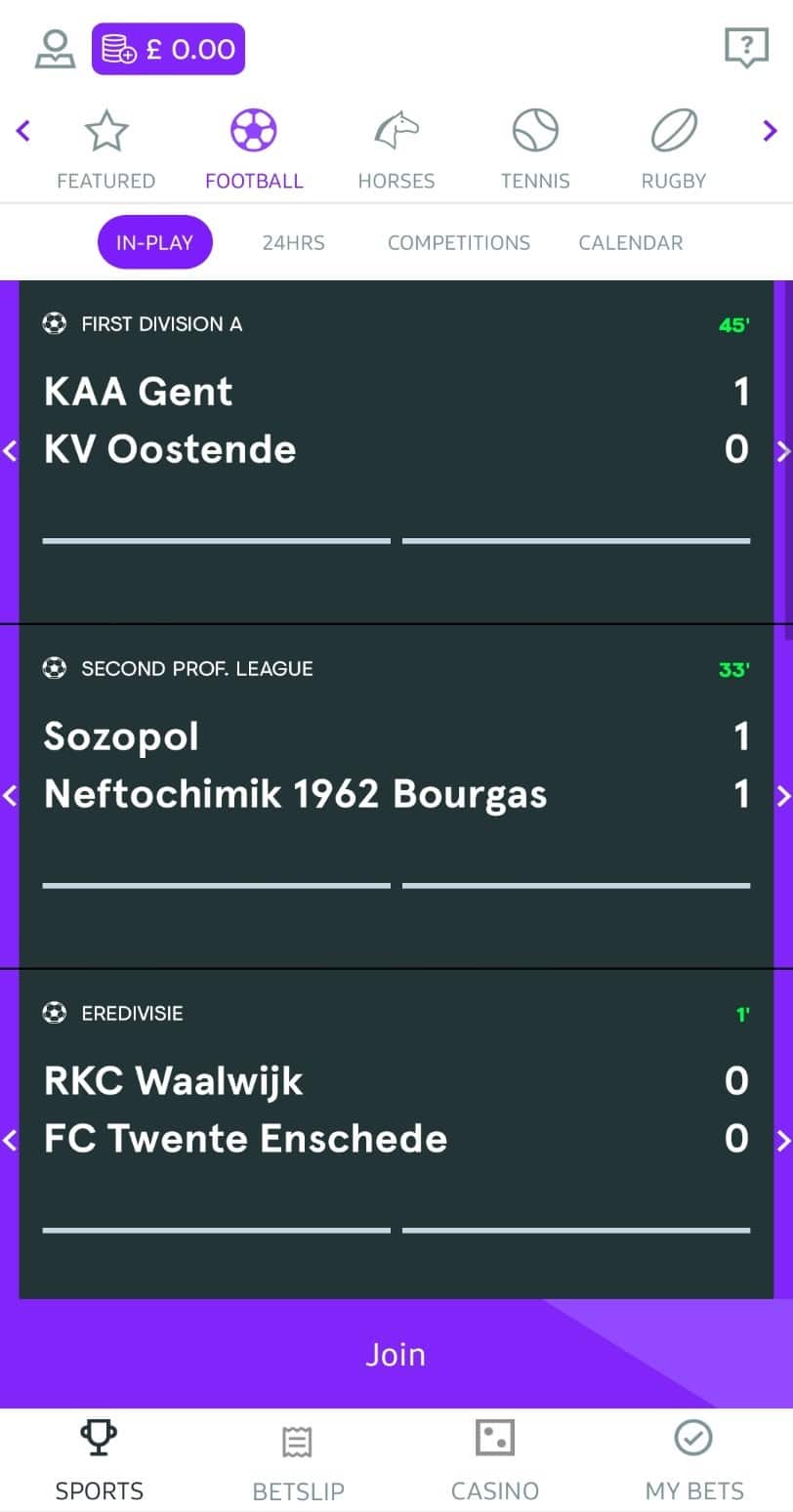This screenshot has width=793, height=1512.
Task: Show next sports categories with right arrow
Action: point(770,130)
